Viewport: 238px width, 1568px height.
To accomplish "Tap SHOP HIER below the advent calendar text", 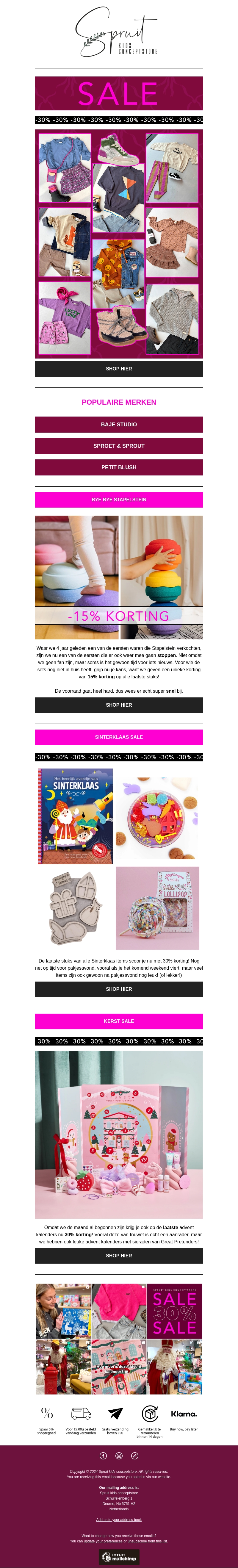I will pos(119,1239).
